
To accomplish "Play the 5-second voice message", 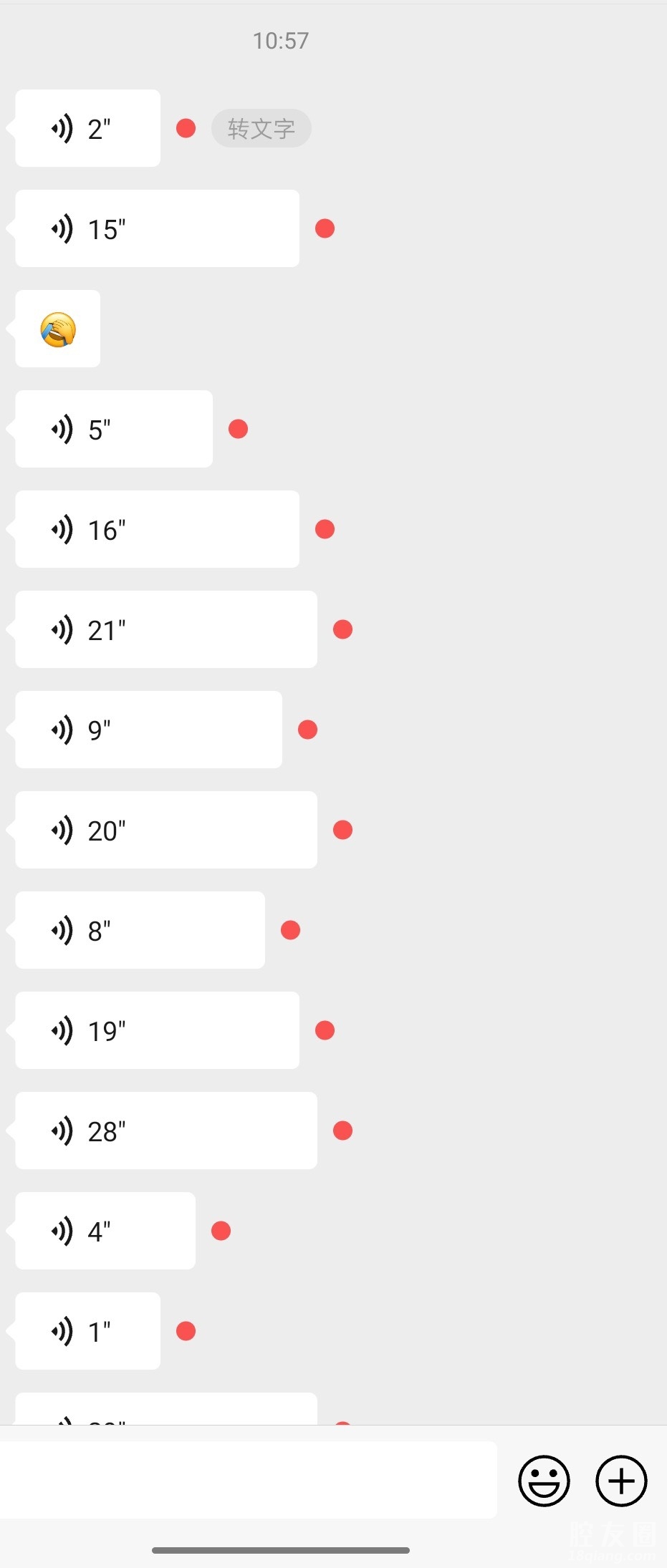I will coord(114,430).
